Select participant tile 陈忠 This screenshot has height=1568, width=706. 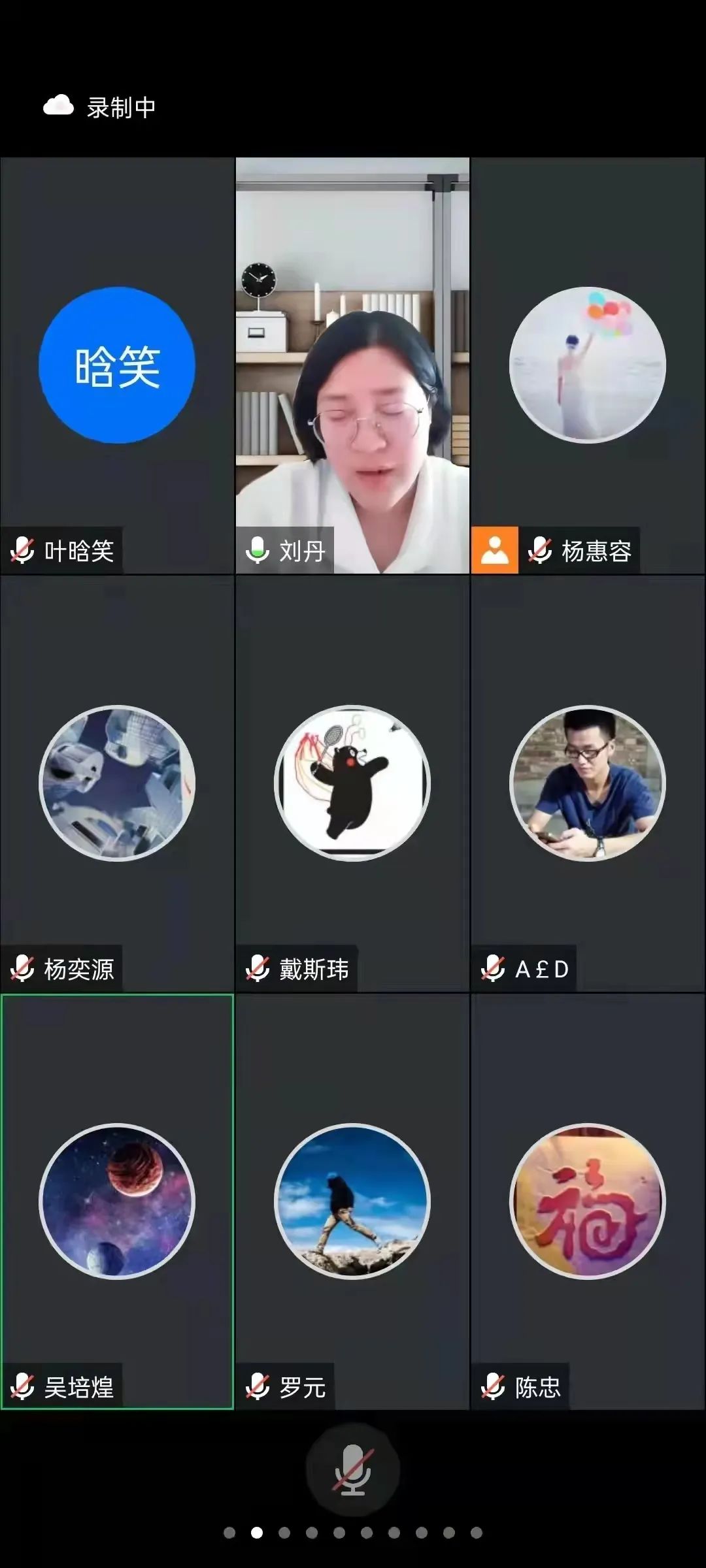588,1201
